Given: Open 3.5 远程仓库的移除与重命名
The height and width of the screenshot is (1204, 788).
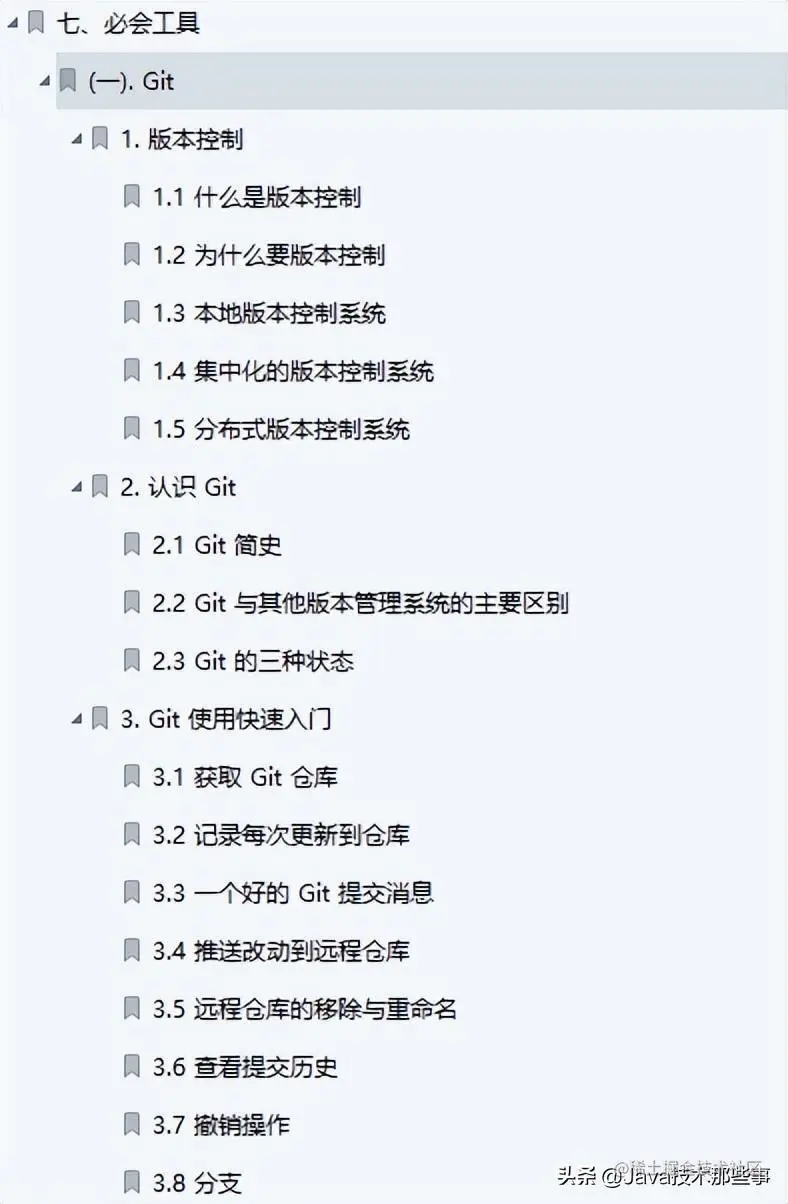Looking at the screenshot, I should click(304, 1009).
